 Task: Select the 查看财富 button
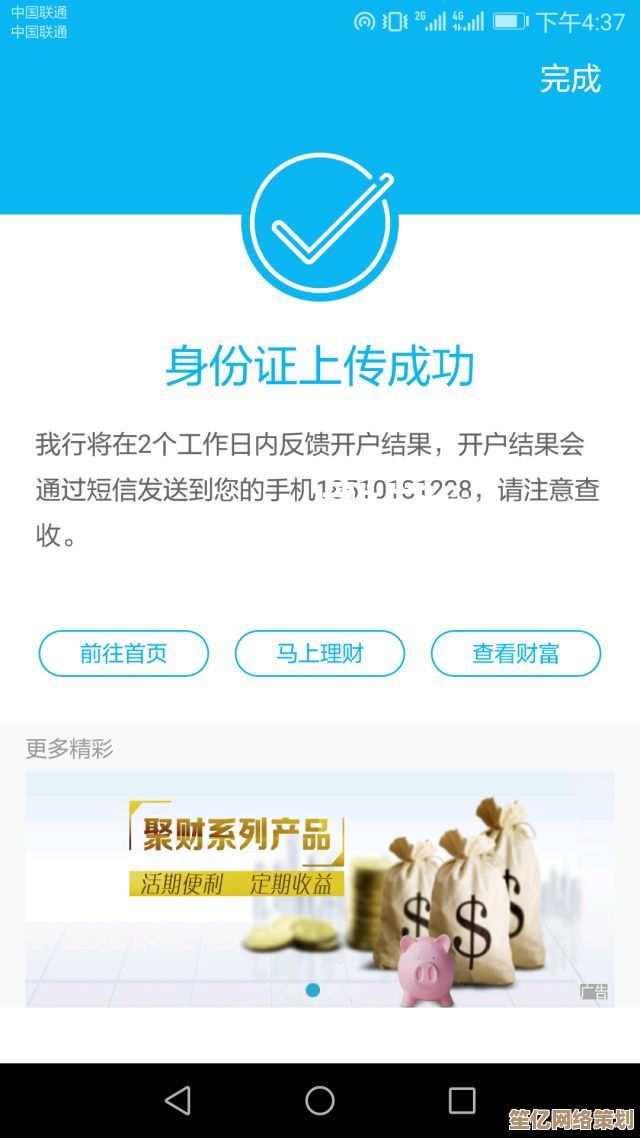[516, 654]
